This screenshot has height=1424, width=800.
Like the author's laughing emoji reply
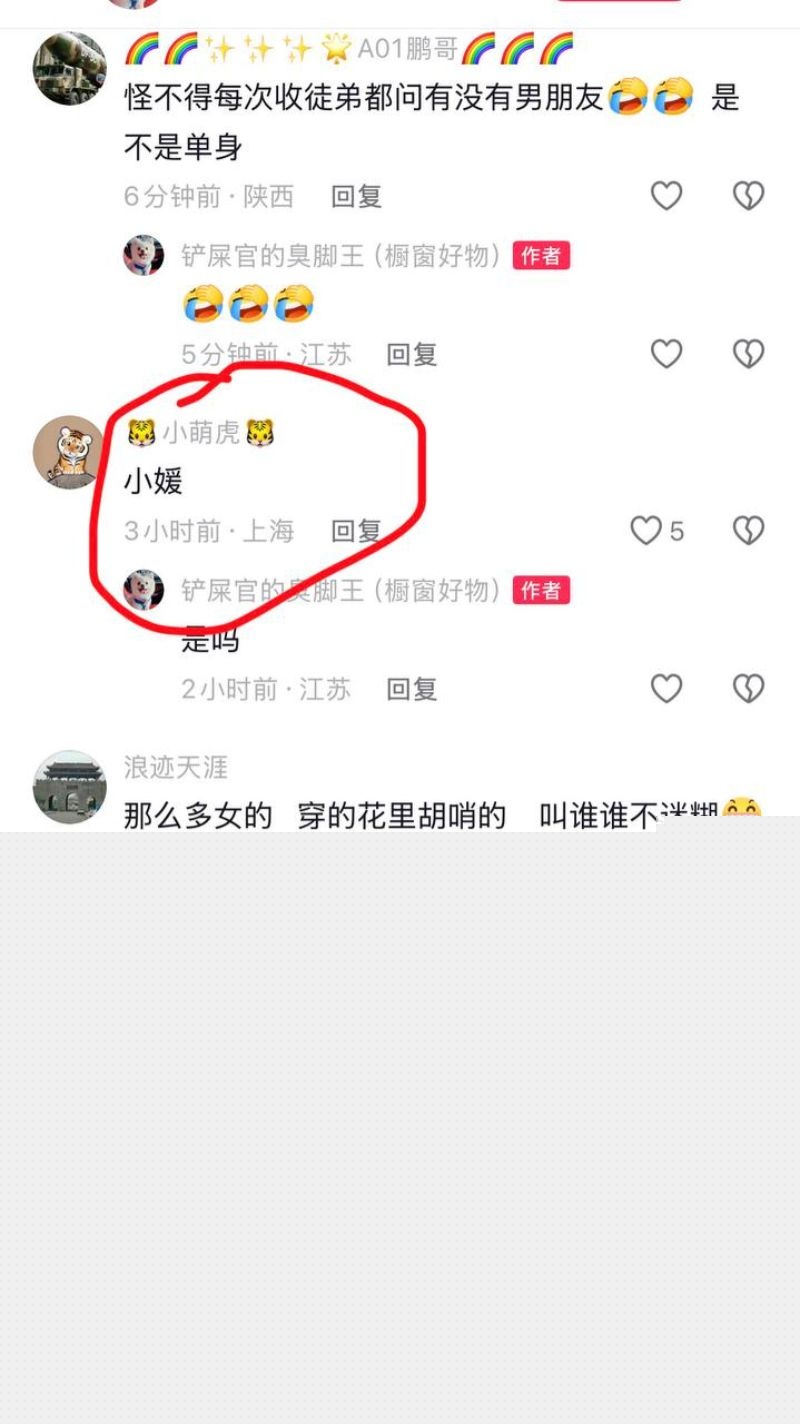coord(666,354)
